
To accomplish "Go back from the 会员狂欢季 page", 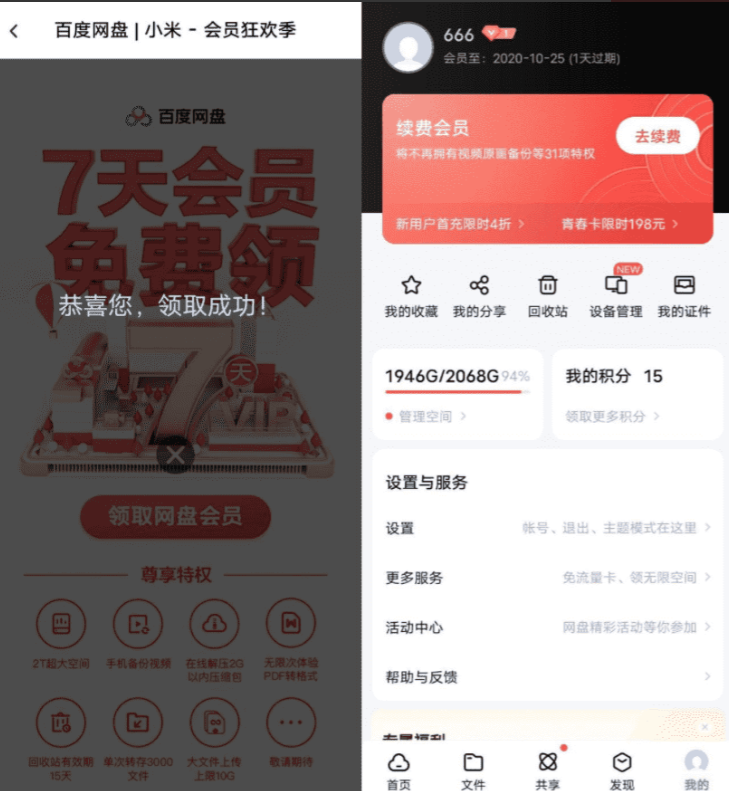I will click(14, 30).
